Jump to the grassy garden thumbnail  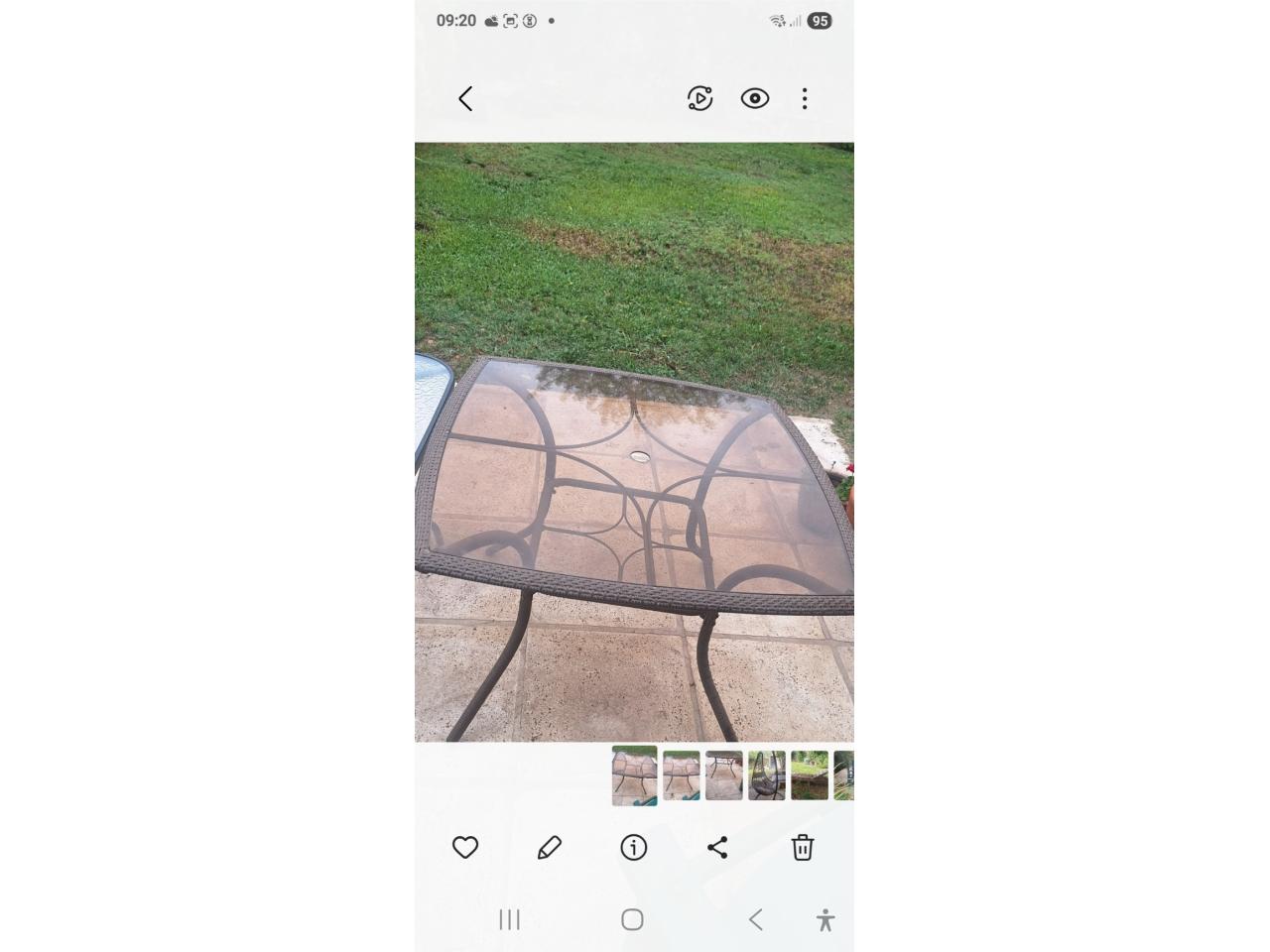[x=810, y=775]
